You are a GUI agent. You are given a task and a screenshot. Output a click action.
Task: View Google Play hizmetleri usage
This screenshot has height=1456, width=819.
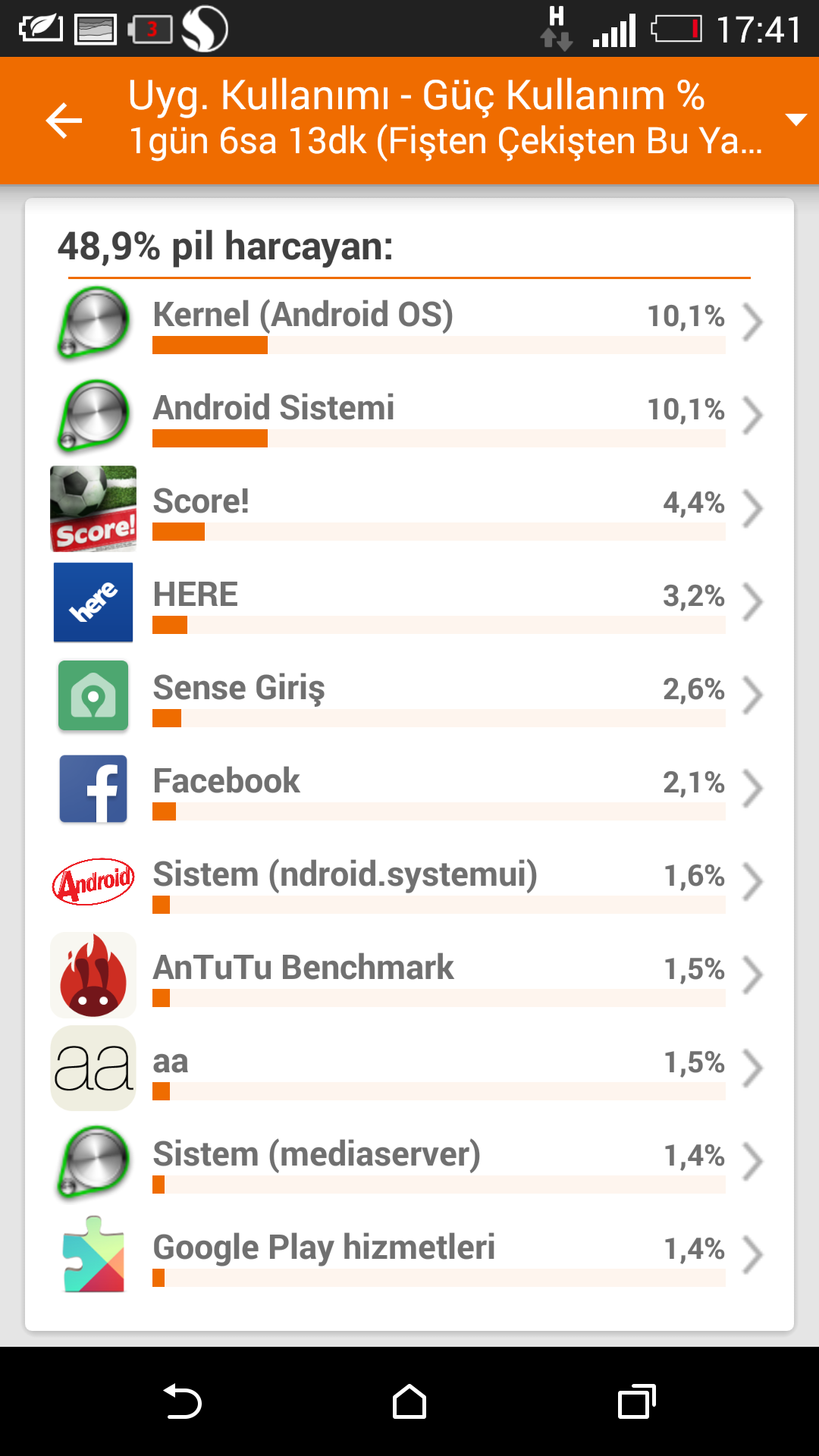[x=409, y=1255]
